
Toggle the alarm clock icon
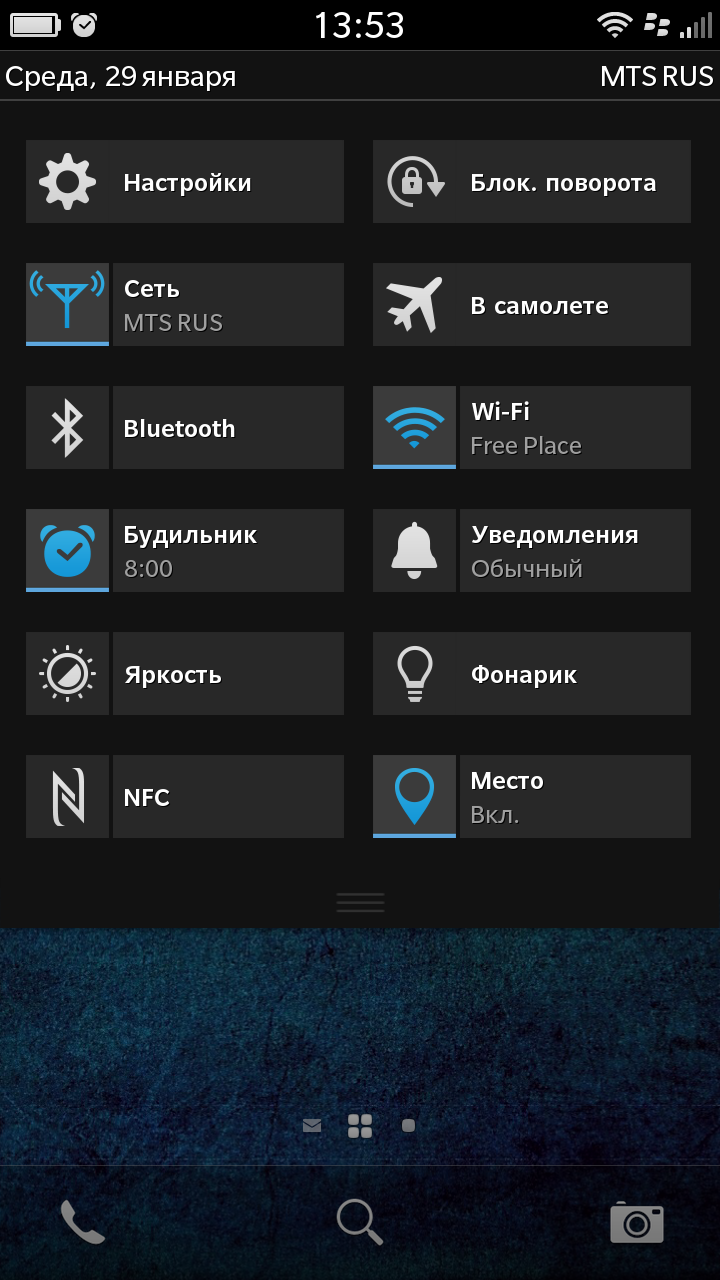[67, 550]
